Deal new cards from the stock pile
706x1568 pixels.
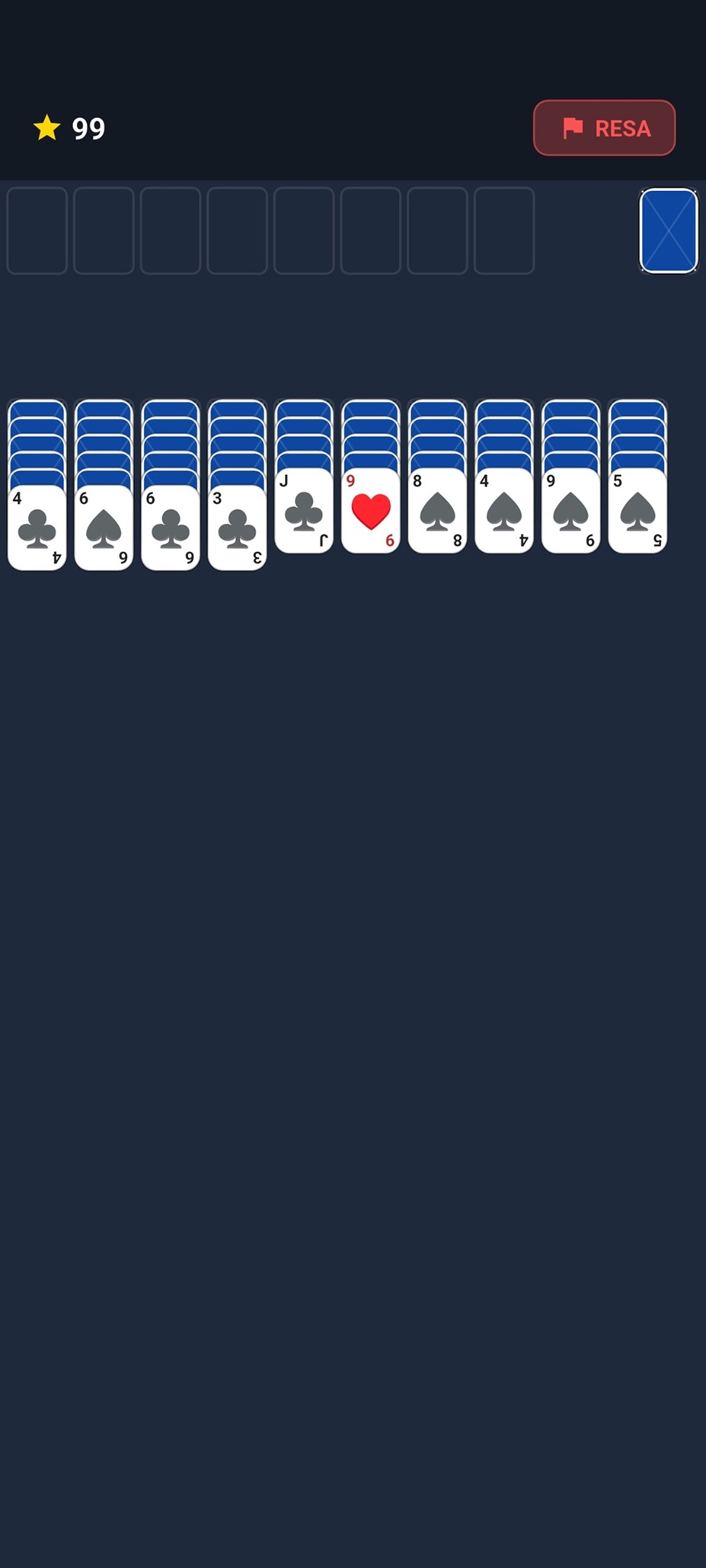(x=668, y=231)
